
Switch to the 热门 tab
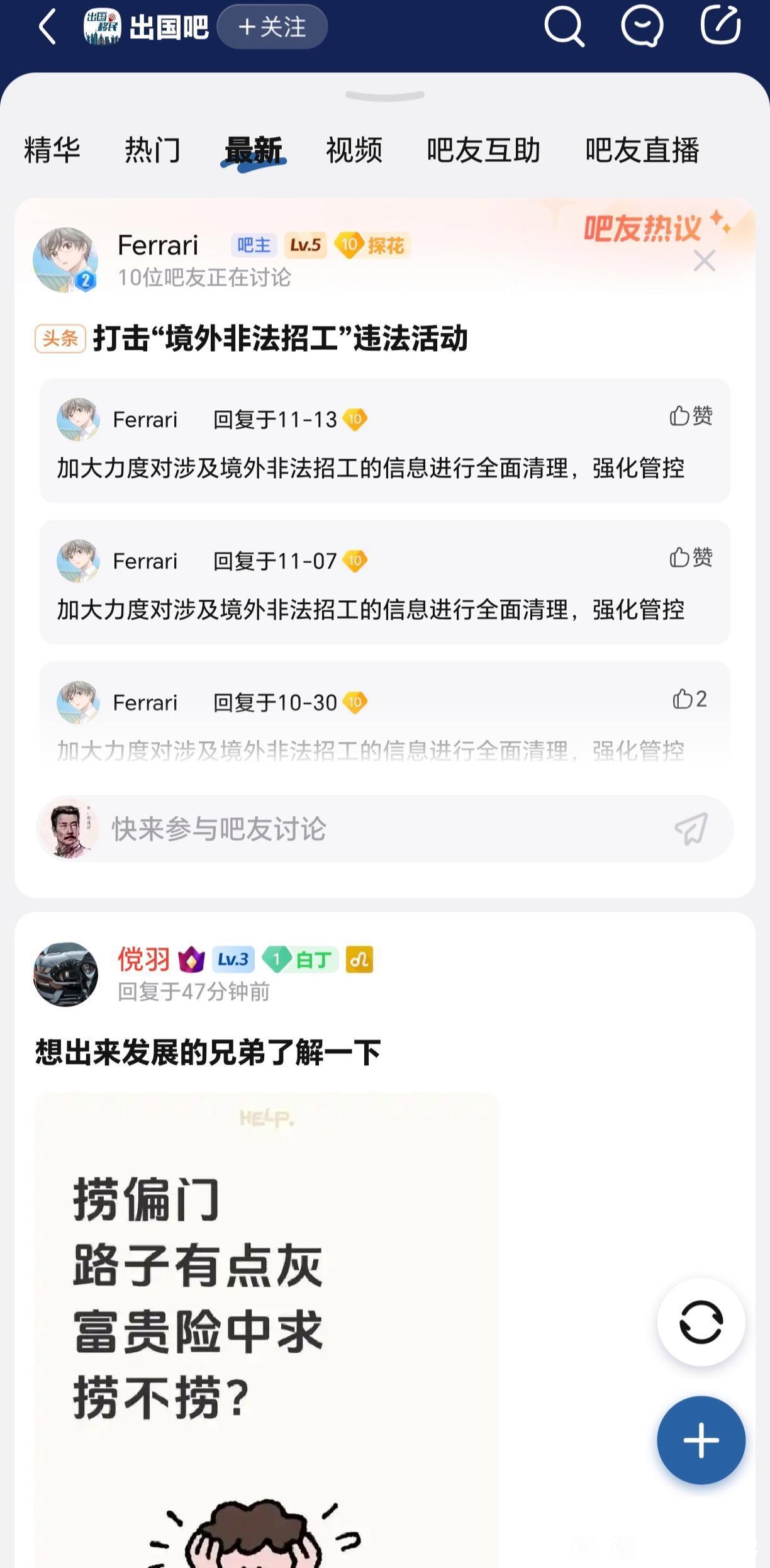pyautogui.click(x=153, y=150)
